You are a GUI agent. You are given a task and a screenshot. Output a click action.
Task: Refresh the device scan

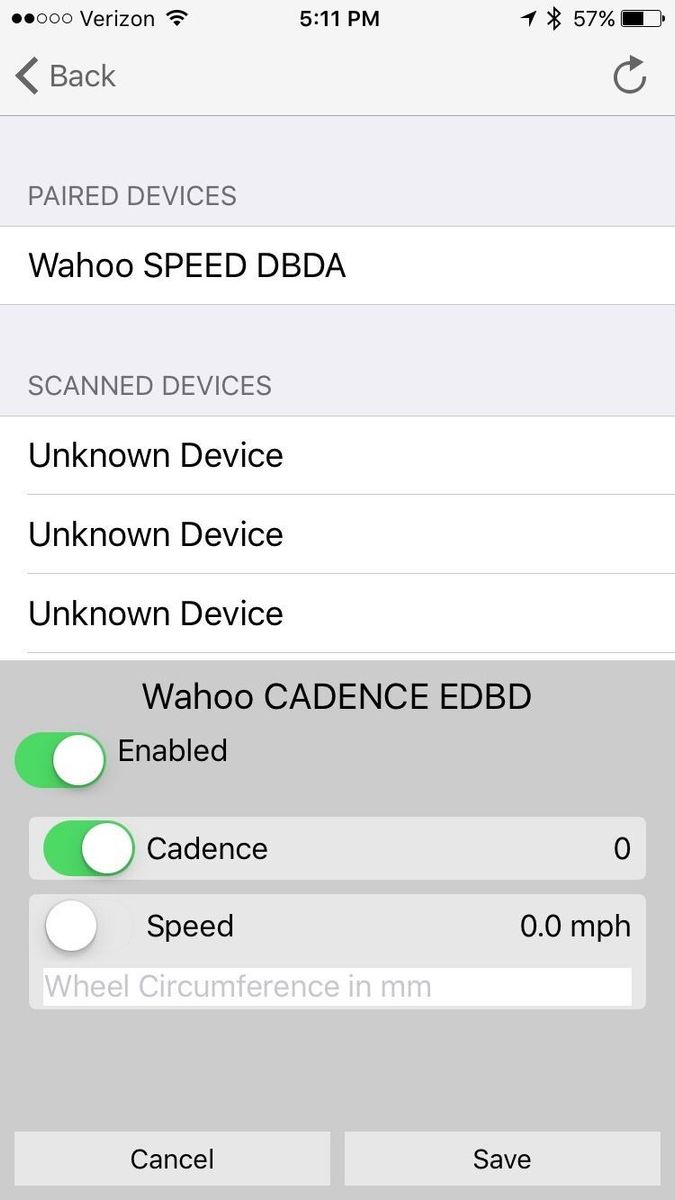pos(629,76)
